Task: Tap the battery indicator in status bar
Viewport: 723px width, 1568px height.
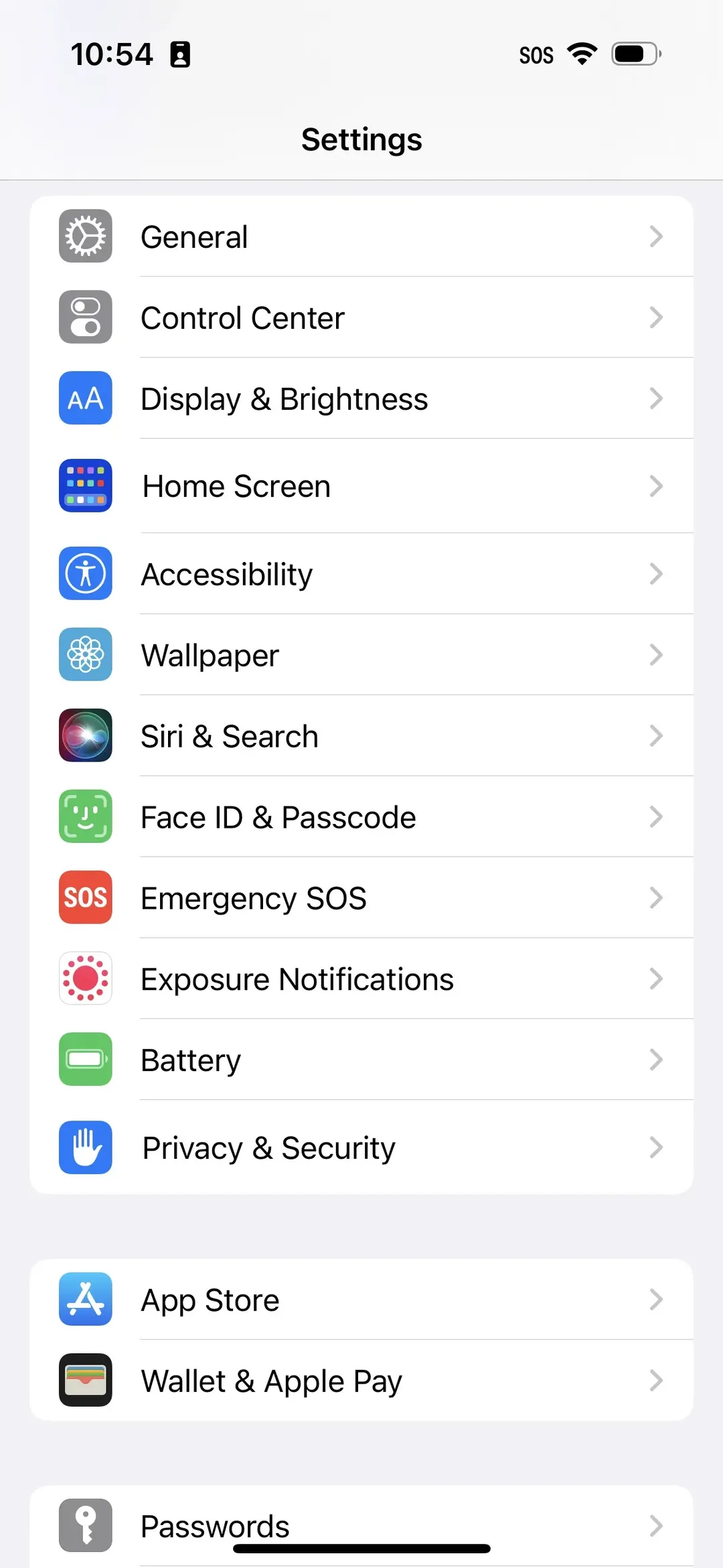Action: (633, 54)
